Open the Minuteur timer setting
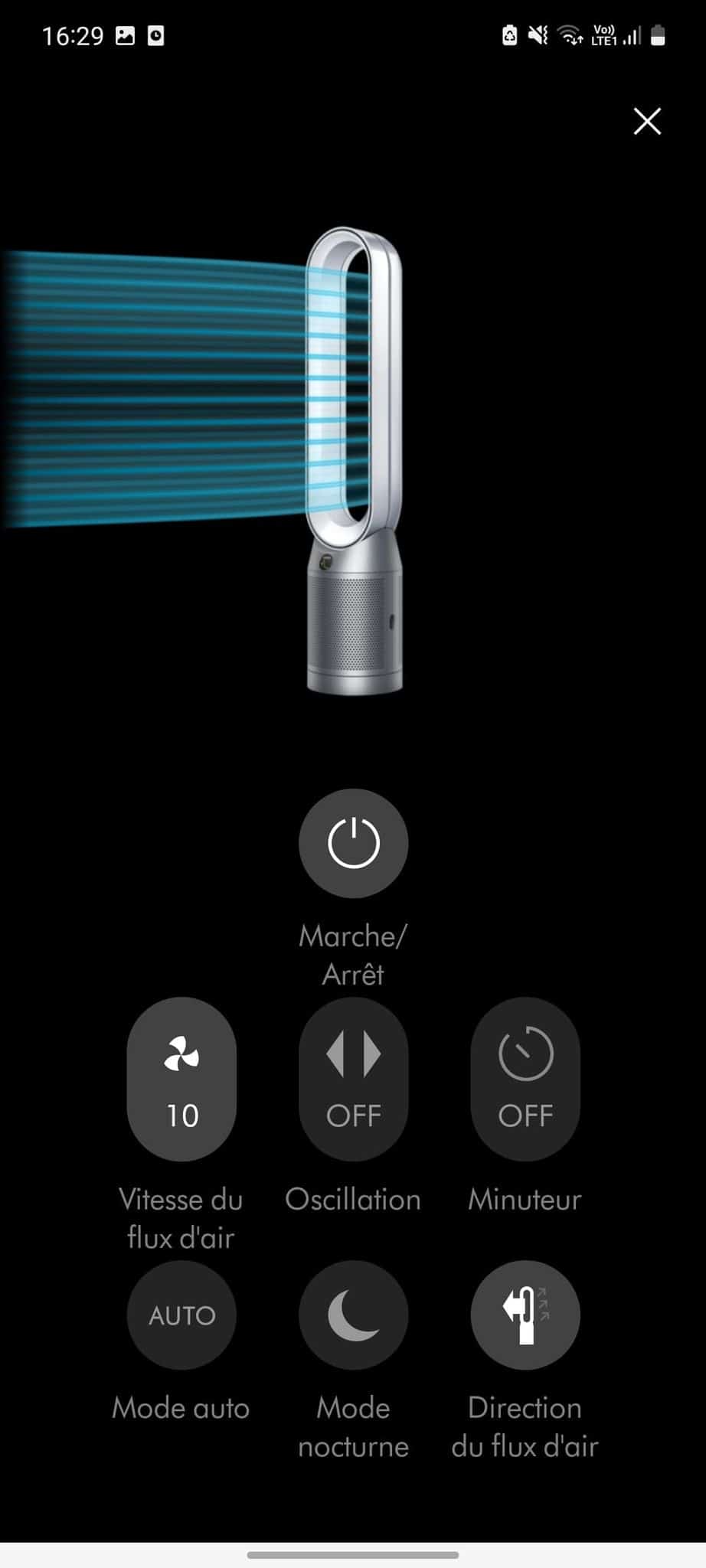Screen dimensions: 706x1568 coord(525,1079)
